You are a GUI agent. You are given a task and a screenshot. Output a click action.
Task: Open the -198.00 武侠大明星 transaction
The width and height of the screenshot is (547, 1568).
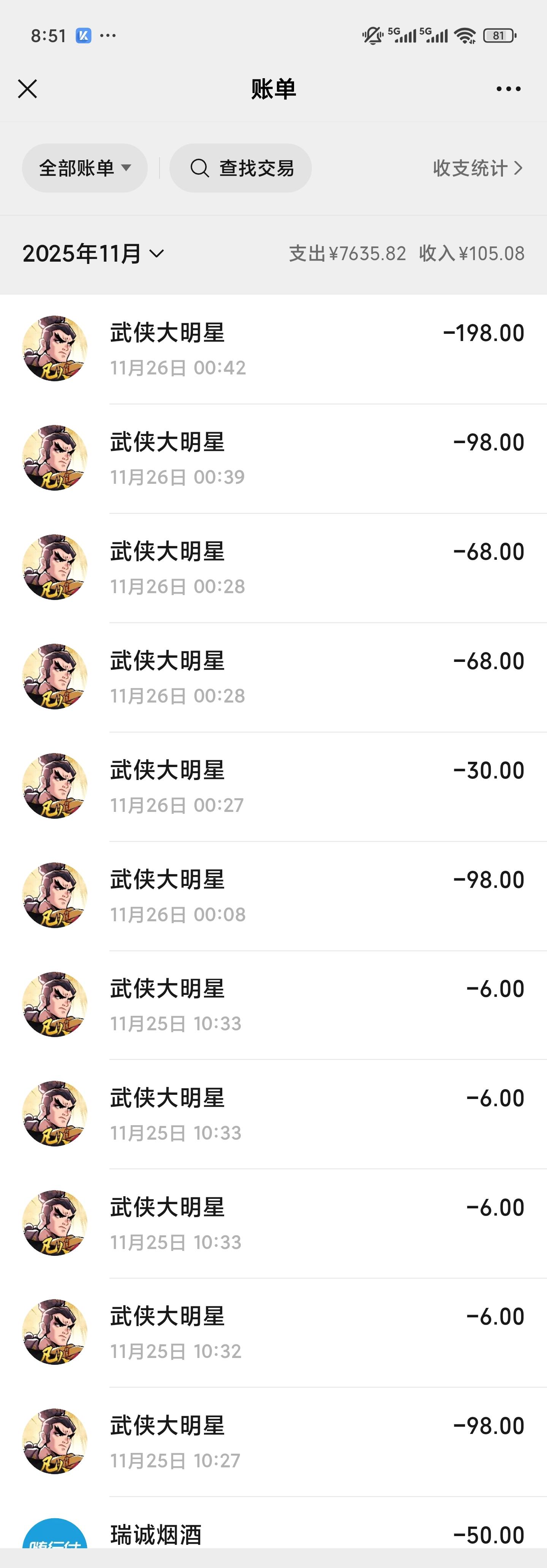click(273, 349)
